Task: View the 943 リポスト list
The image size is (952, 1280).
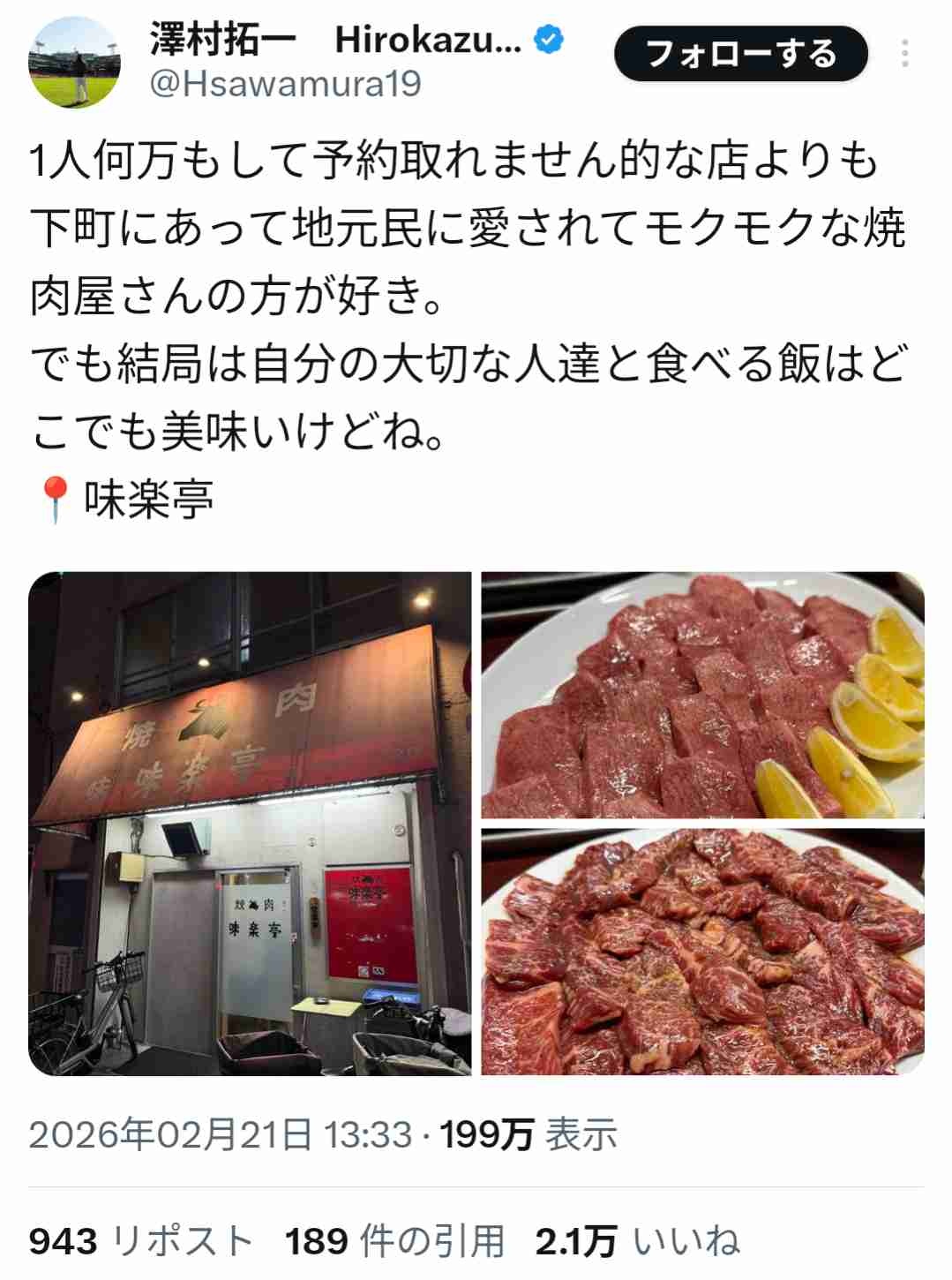Action: [x=141, y=1240]
